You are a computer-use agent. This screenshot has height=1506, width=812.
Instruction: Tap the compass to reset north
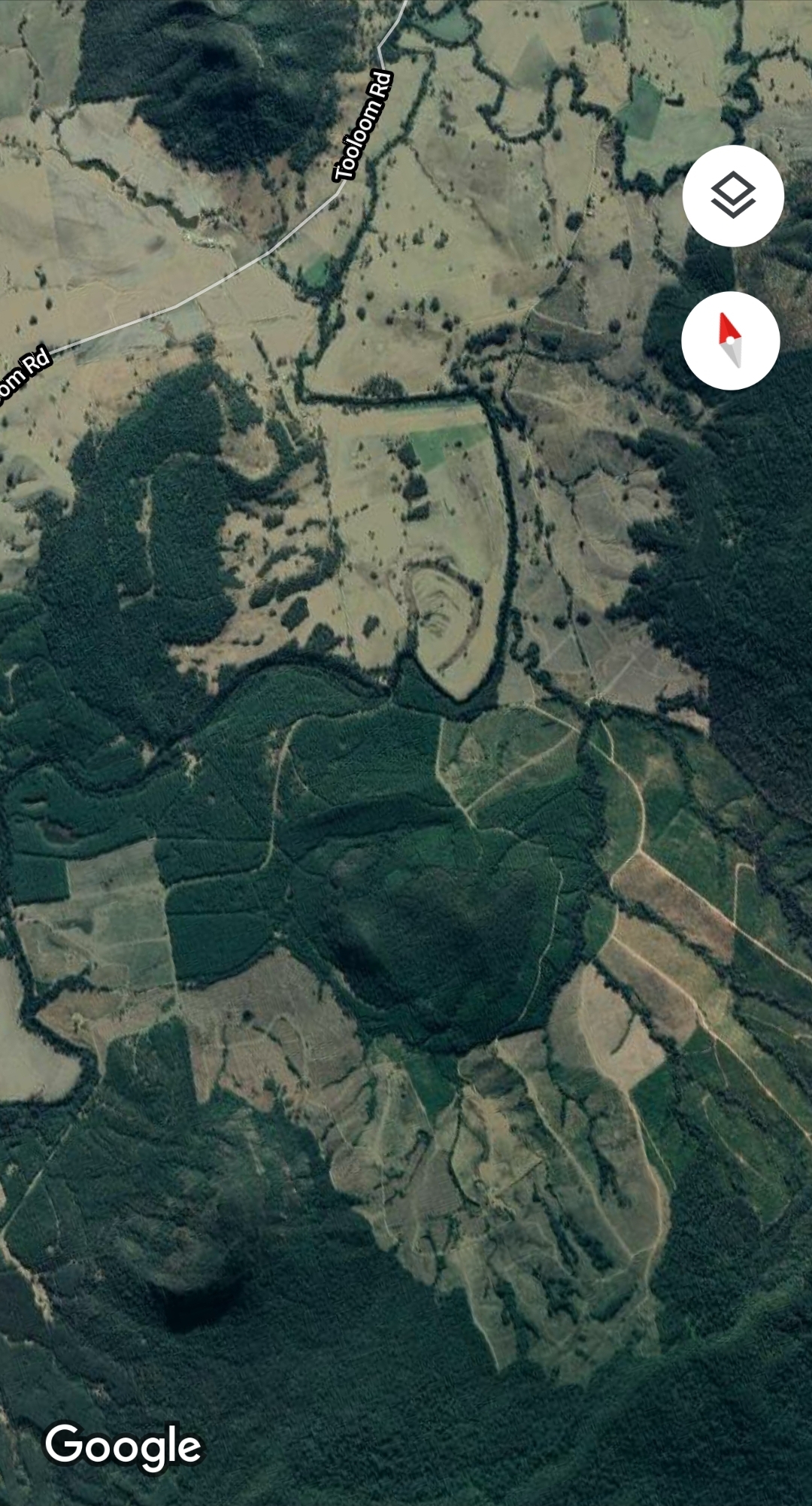[730, 341]
